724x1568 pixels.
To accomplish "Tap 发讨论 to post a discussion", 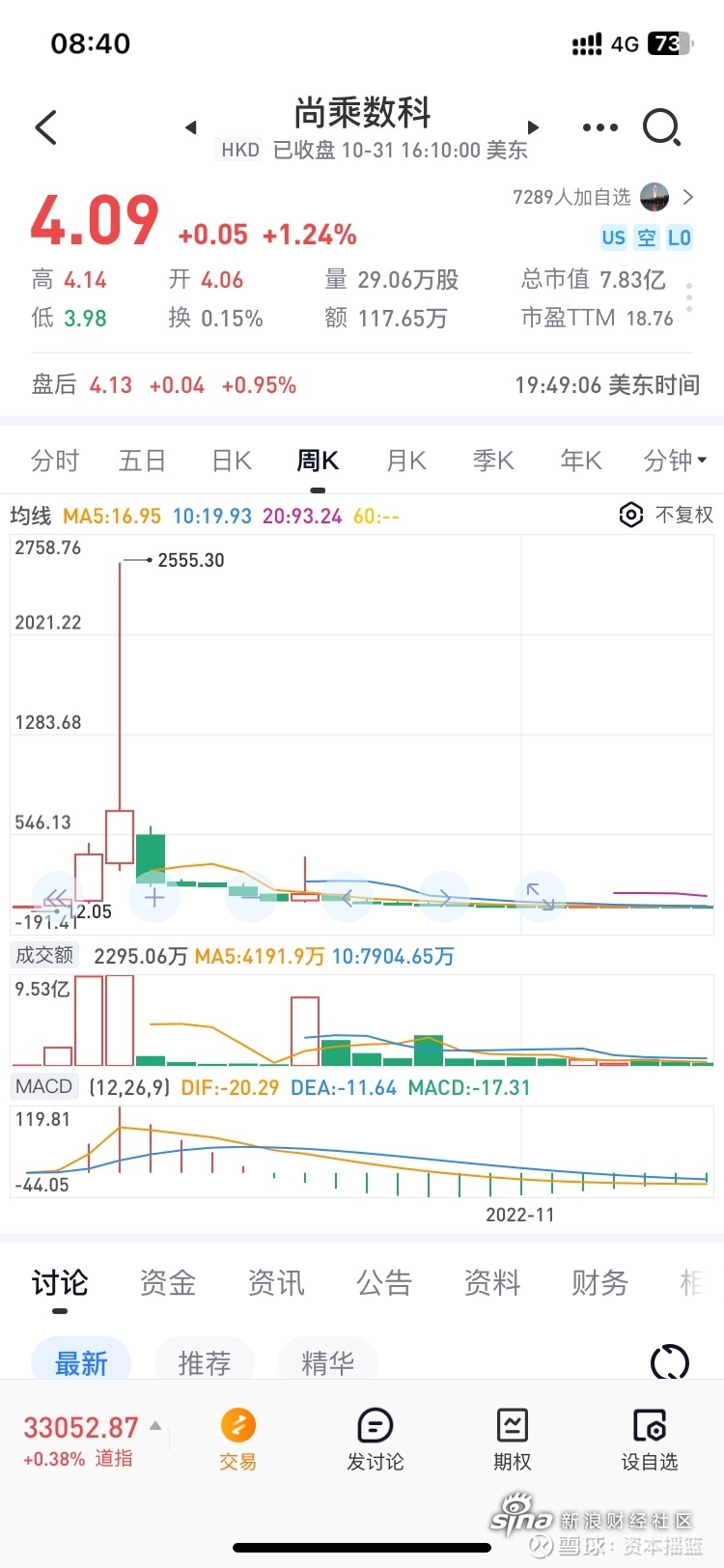I will [x=376, y=1439].
